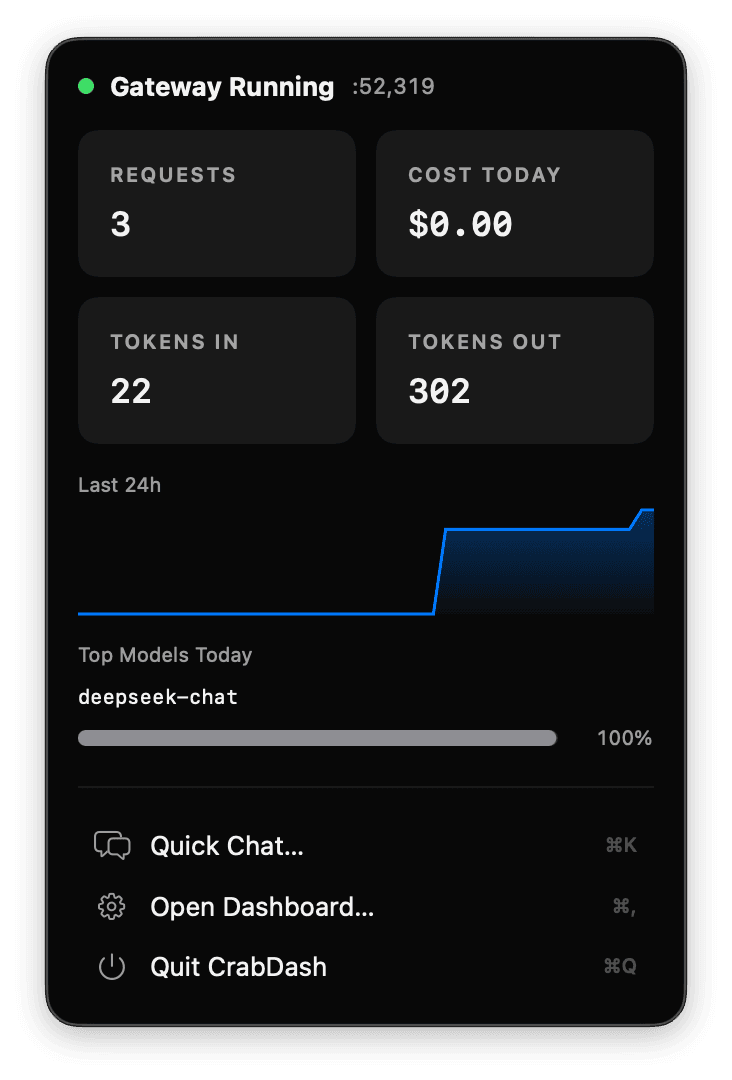Screen dimensions: 732x1080
Task: Select Quit CrabDash menu entry
Action: point(238,967)
